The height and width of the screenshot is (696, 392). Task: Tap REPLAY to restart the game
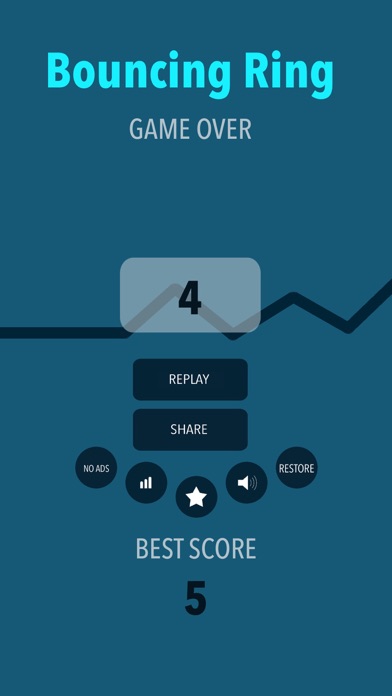click(190, 380)
